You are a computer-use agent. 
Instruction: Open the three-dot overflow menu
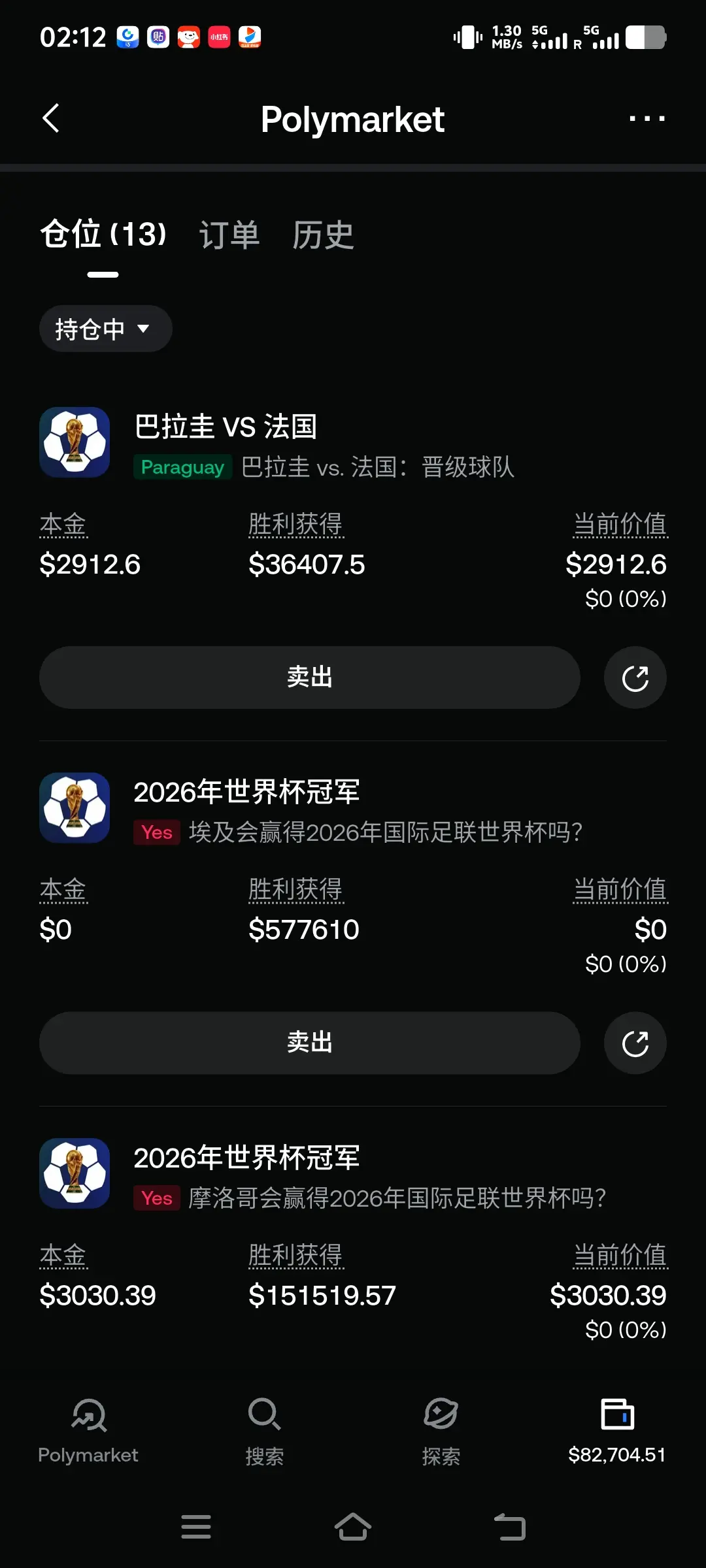647,118
